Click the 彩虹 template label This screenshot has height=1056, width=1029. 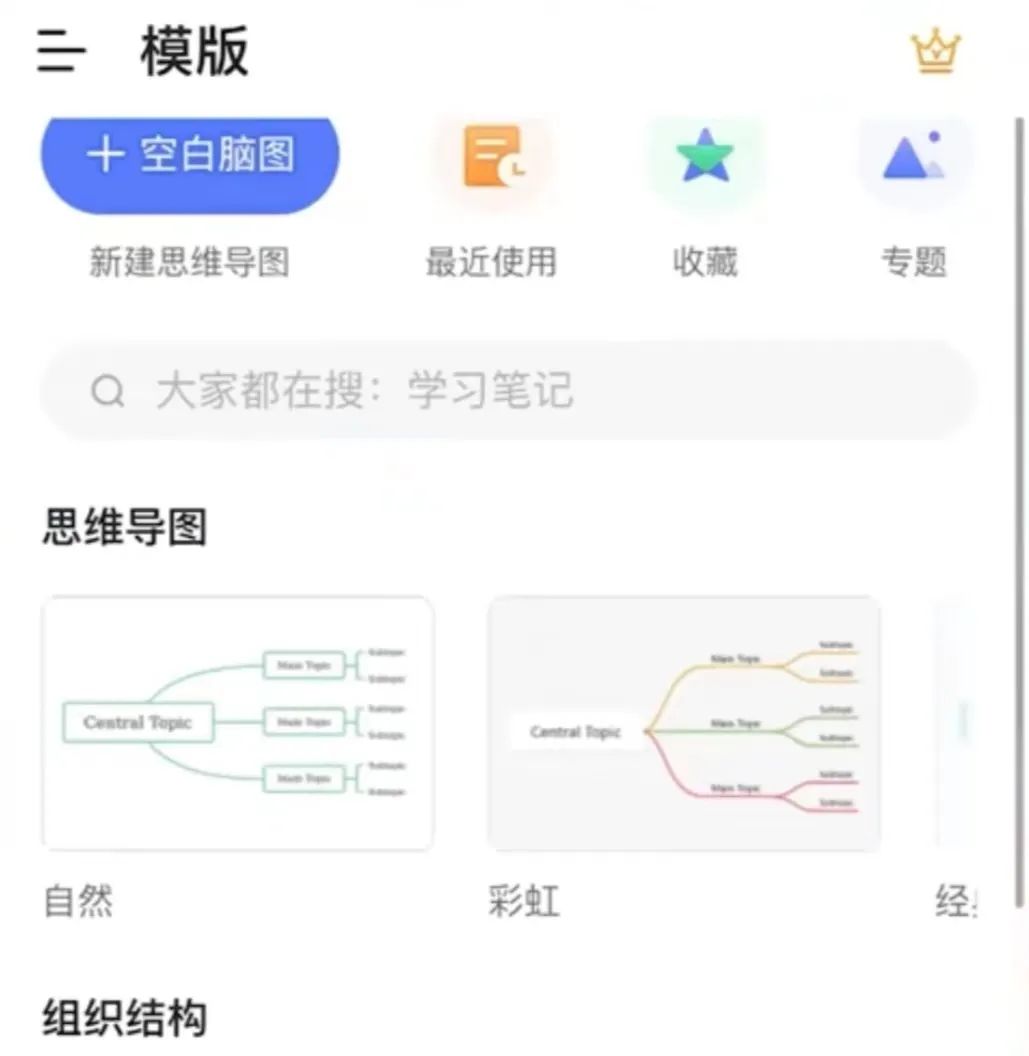pyautogui.click(x=525, y=902)
